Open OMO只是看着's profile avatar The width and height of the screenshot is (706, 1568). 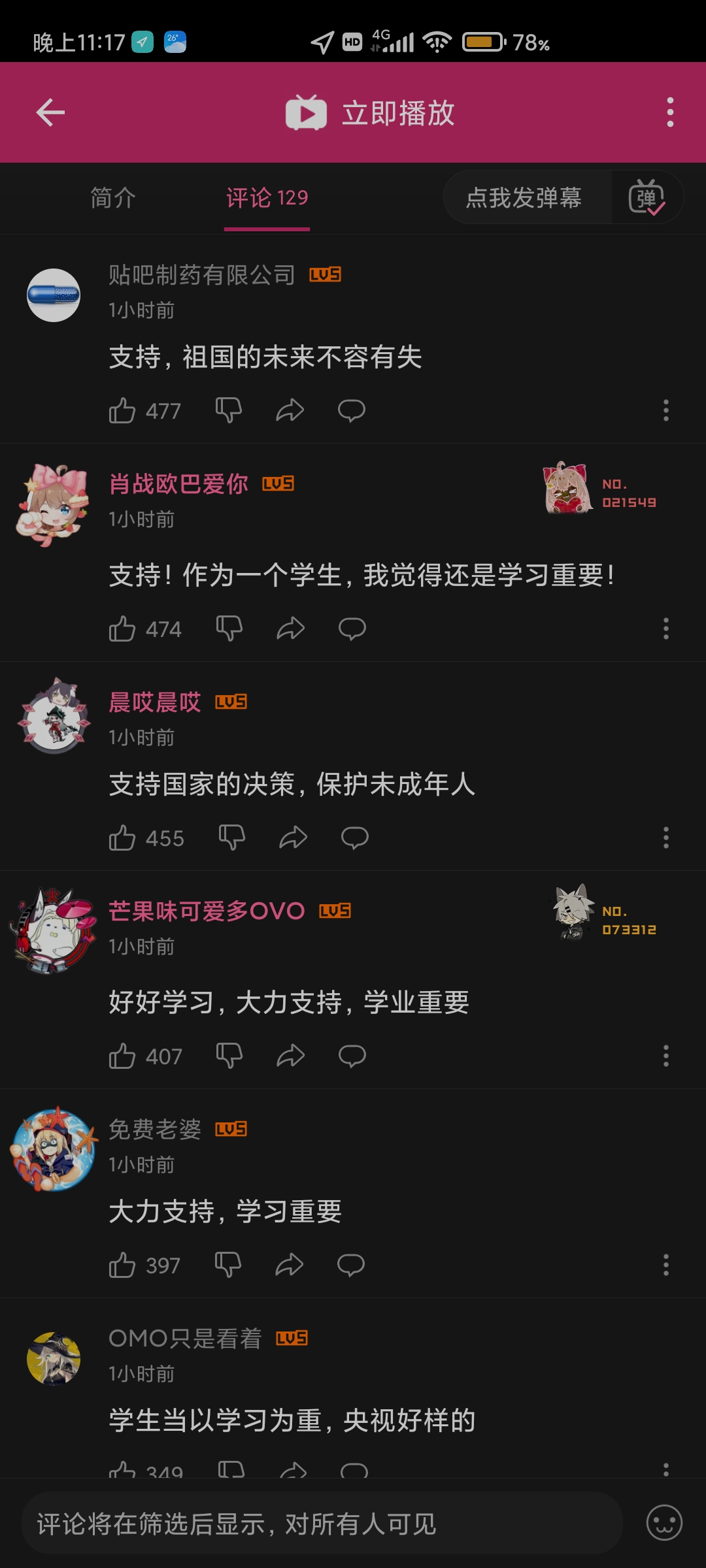tap(54, 1359)
